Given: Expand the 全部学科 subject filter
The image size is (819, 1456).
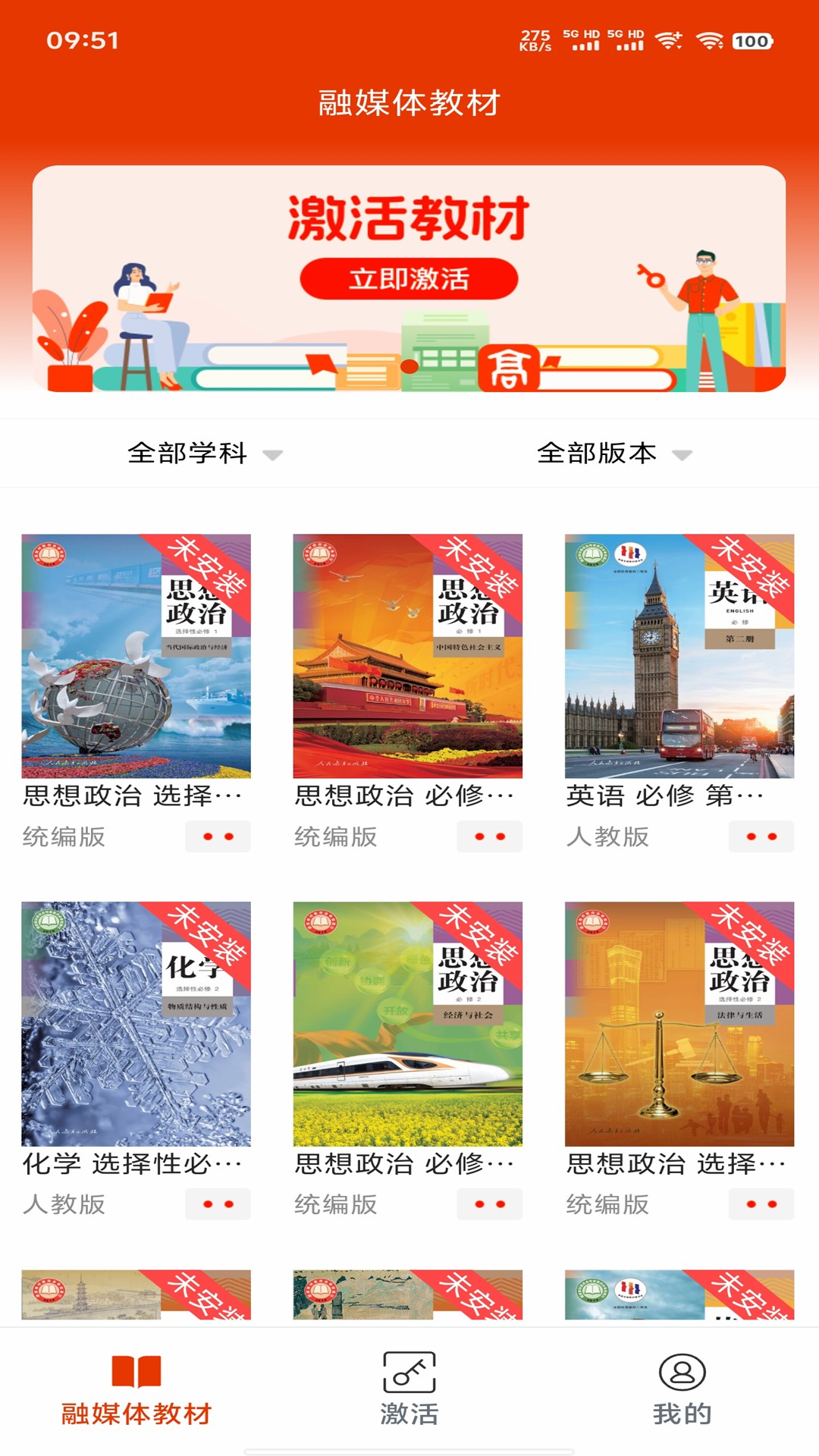Looking at the screenshot, I should pyautogui.click(x=204, y=453).
